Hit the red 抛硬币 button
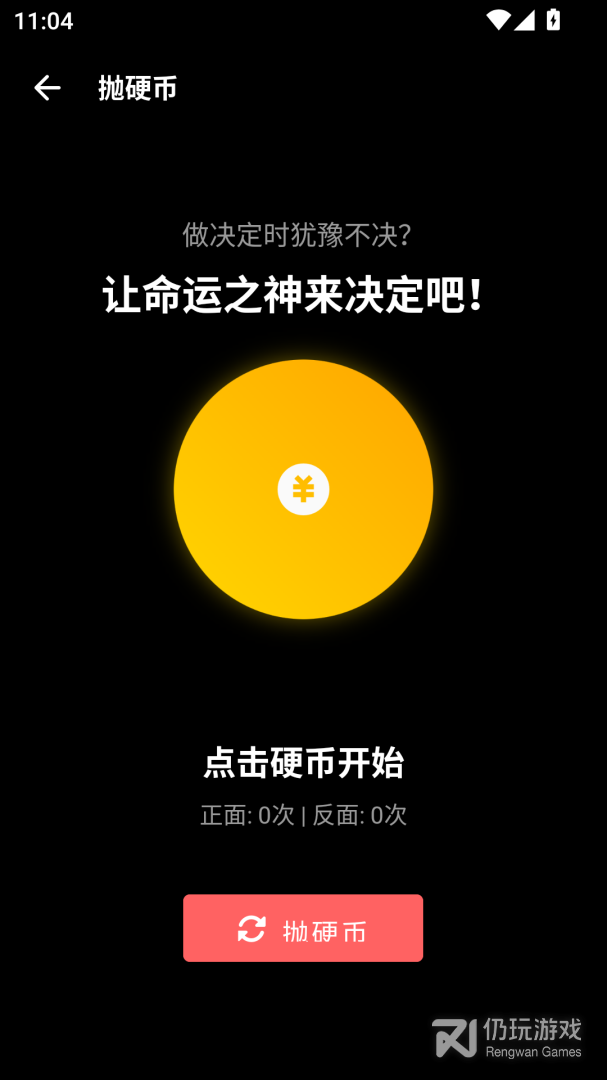 303,928
